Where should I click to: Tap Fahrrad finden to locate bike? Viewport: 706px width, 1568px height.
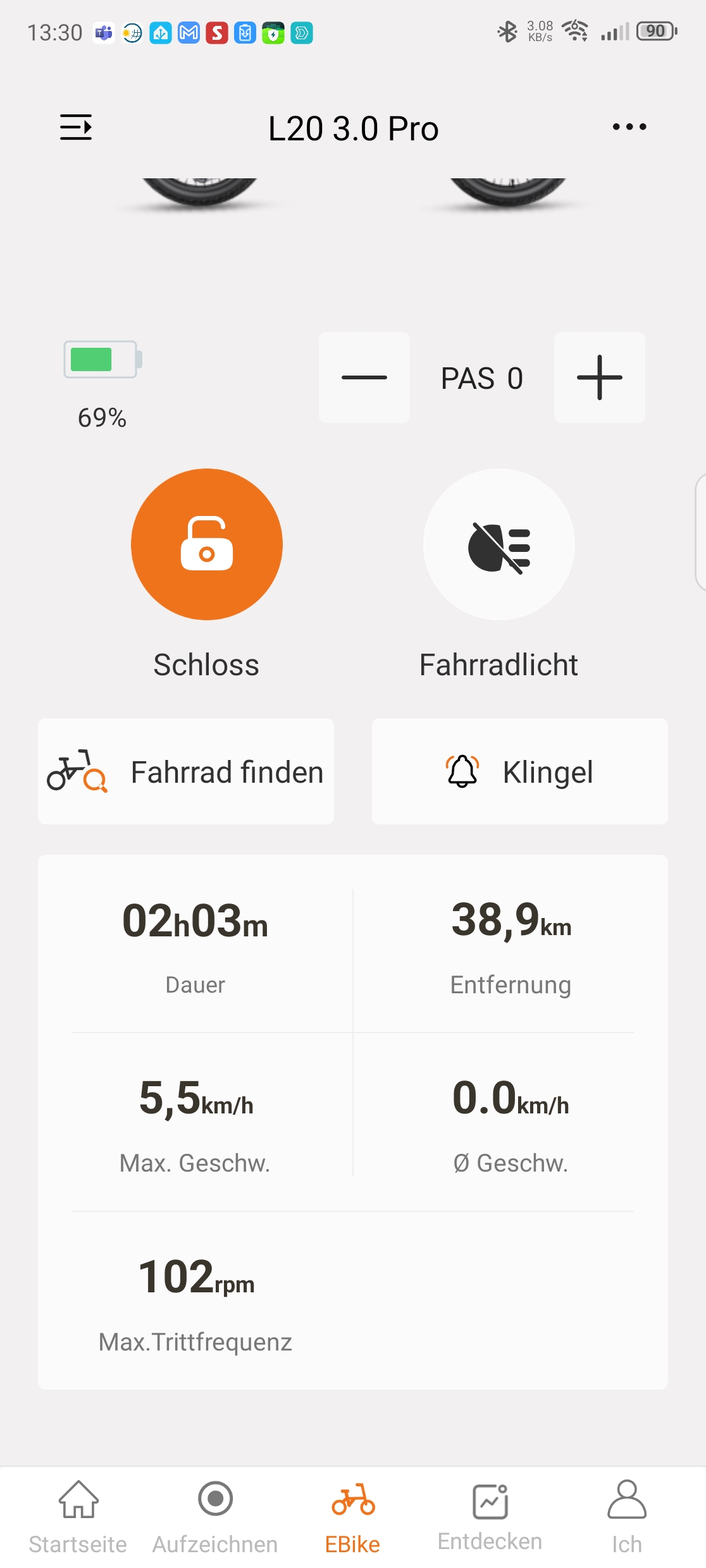[x=186, y=771]
